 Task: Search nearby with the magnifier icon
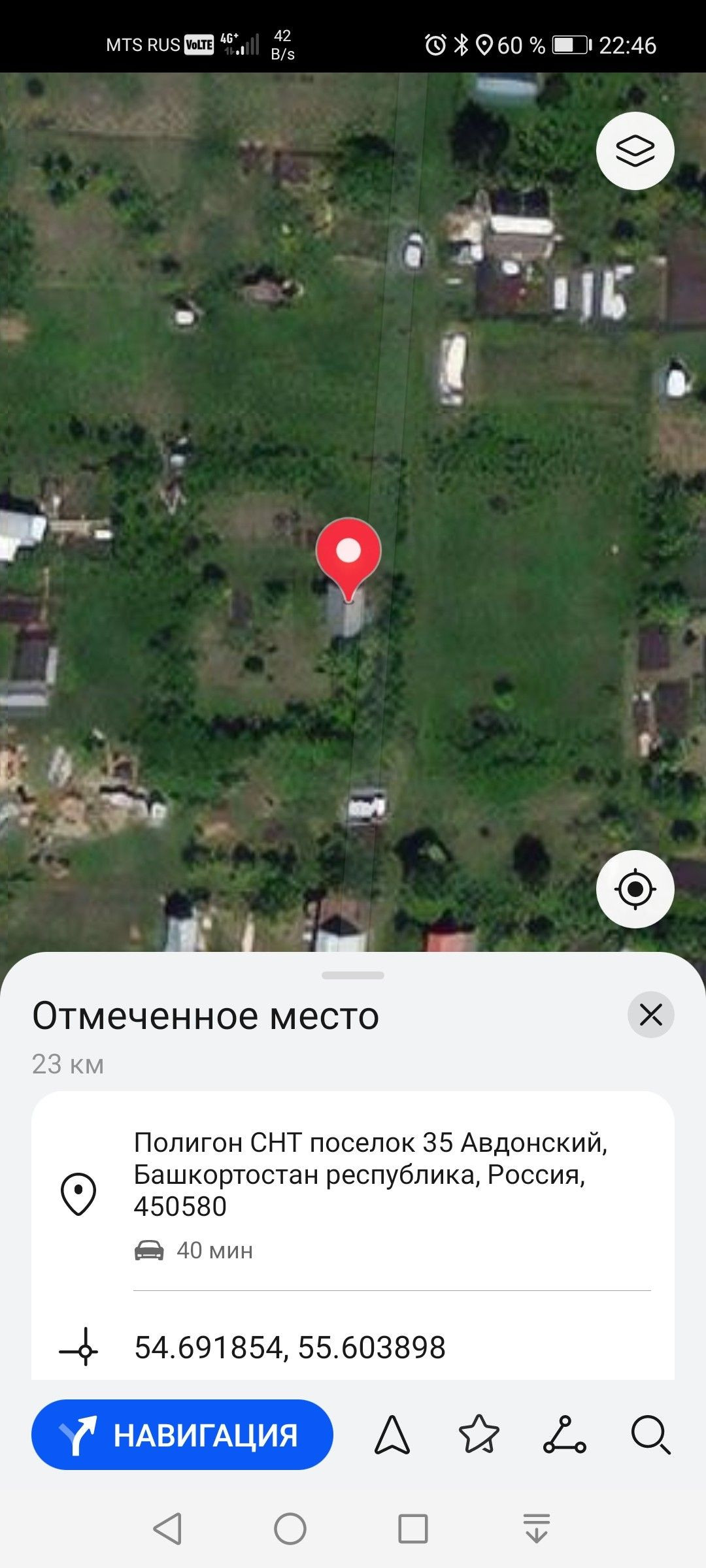pos(650,1435)
